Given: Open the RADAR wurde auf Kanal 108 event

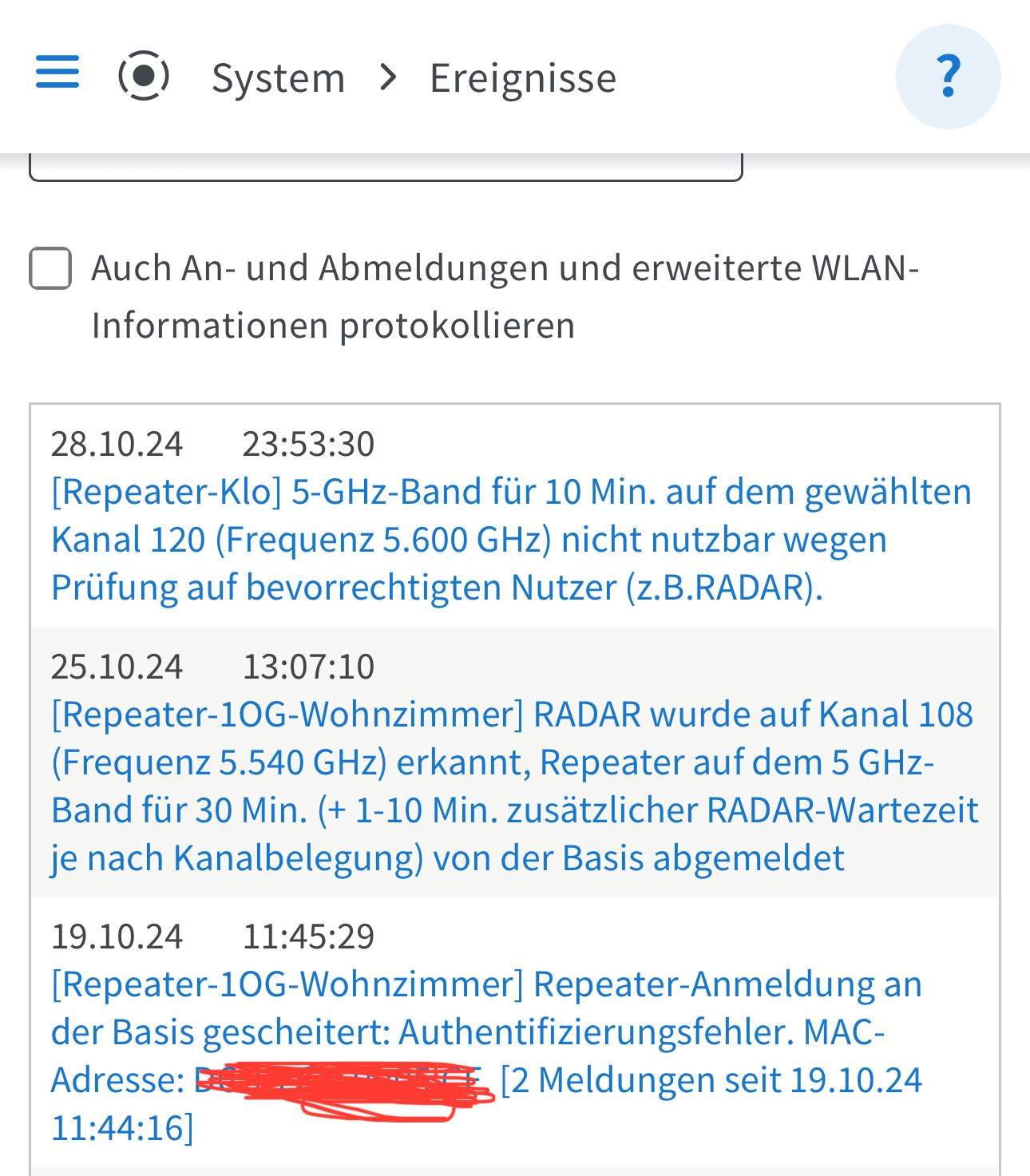Looking at the screenshot, I should (x=511, y=786).
